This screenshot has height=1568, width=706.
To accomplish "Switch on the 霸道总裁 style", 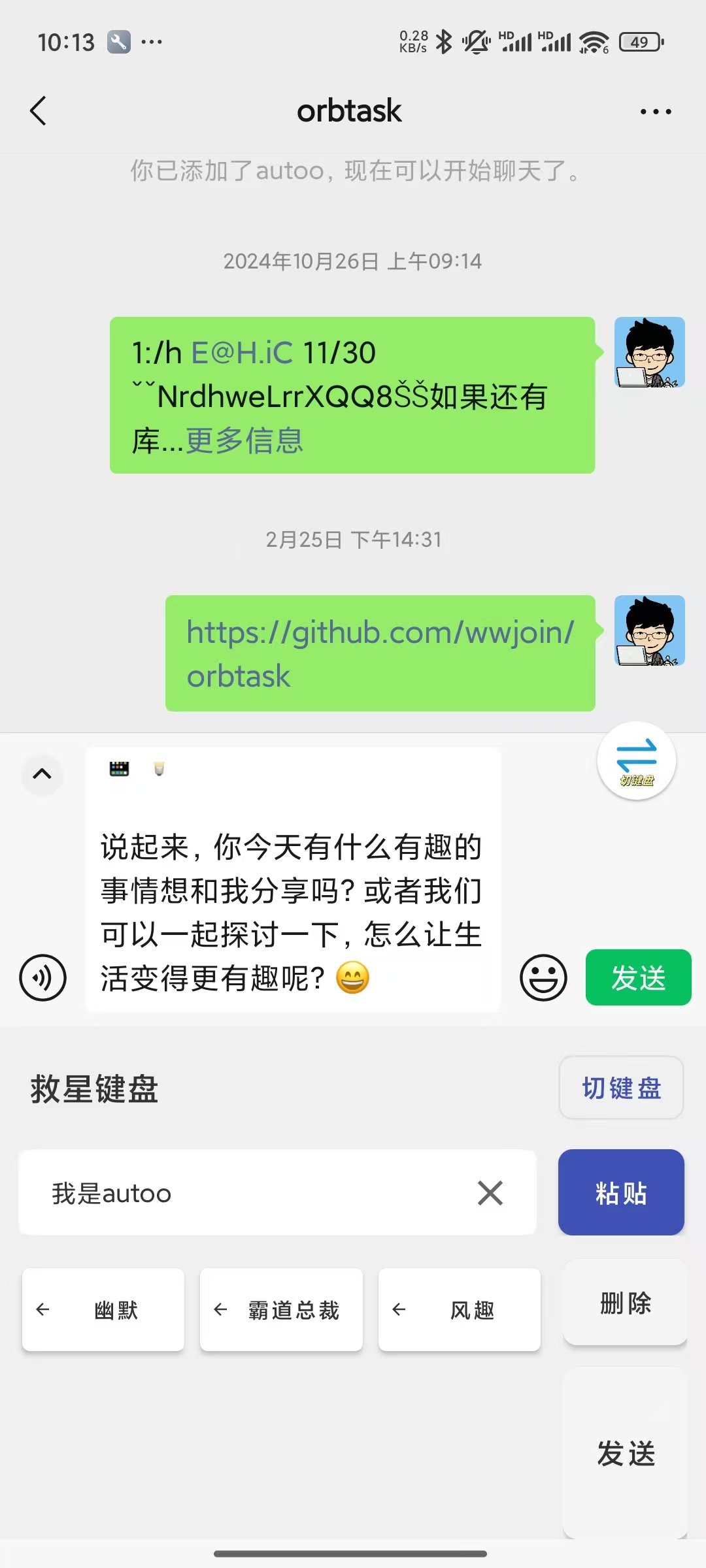I will pos(295,1309).
